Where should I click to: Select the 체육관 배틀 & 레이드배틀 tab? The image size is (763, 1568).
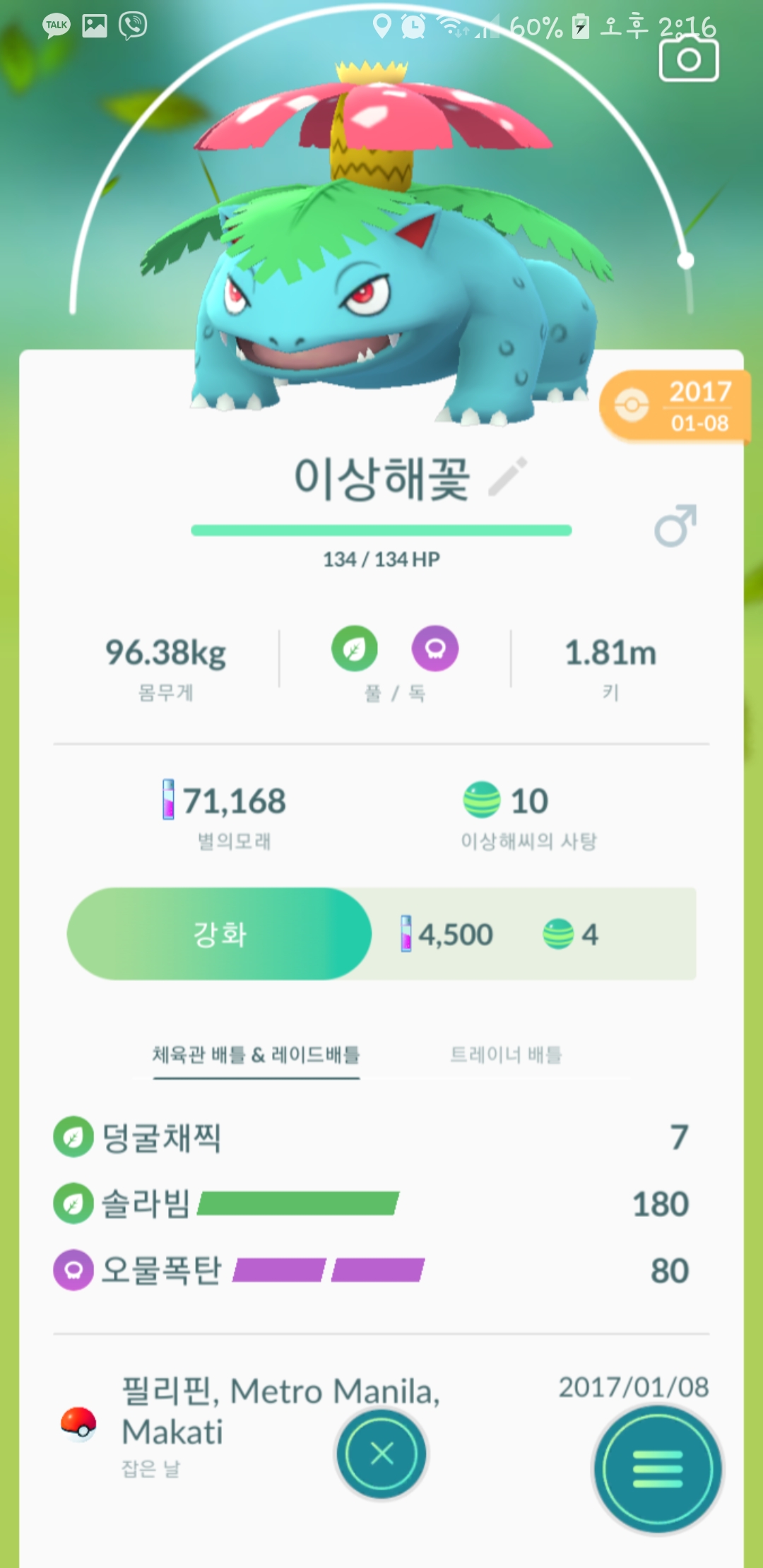click(256, 1055)
